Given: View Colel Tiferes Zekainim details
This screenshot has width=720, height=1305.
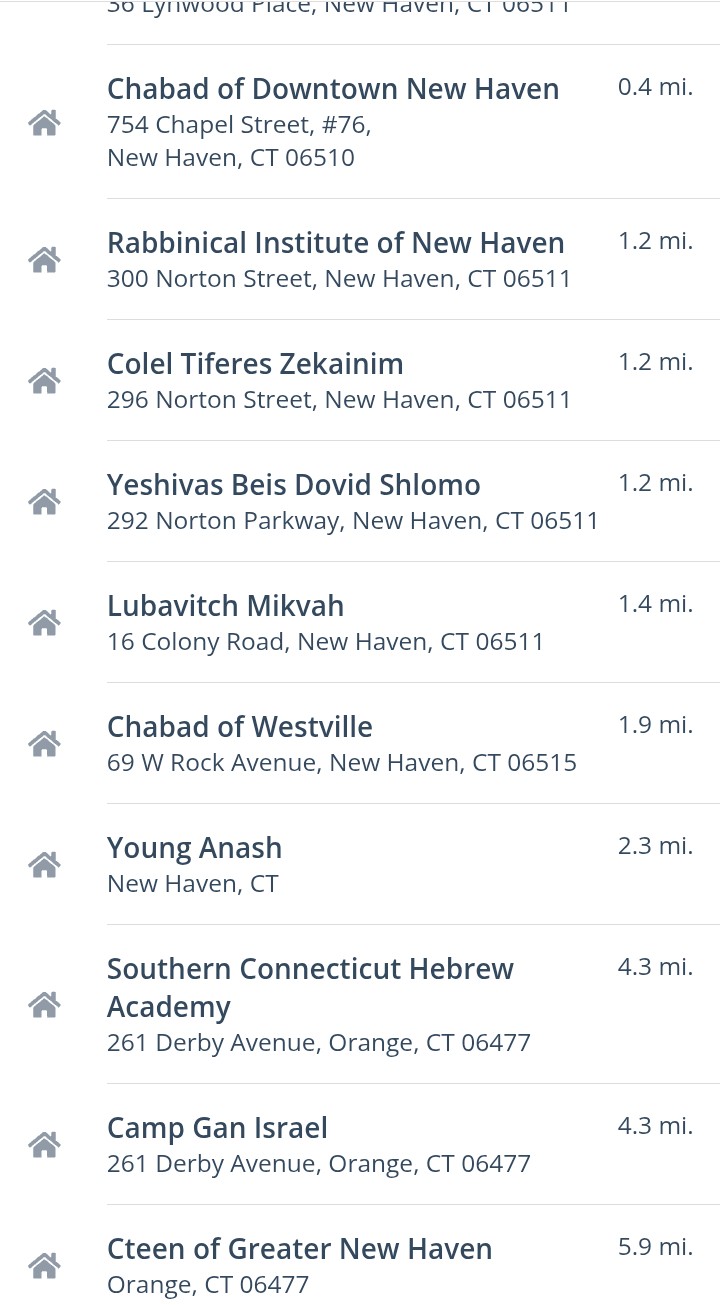Looking at the screenshot, I should (x=255, y=365).
